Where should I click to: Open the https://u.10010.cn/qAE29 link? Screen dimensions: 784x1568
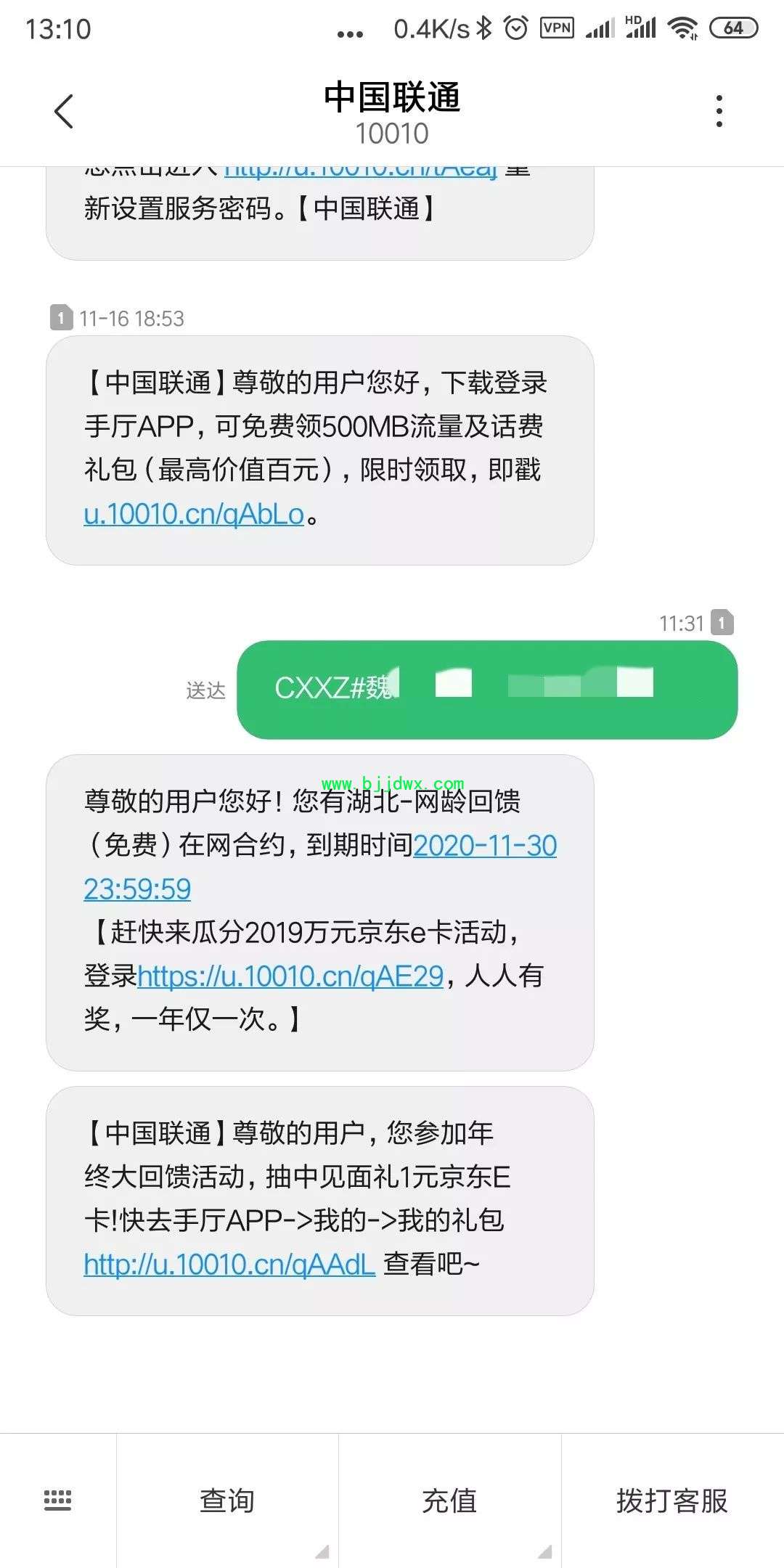[290, 976]
